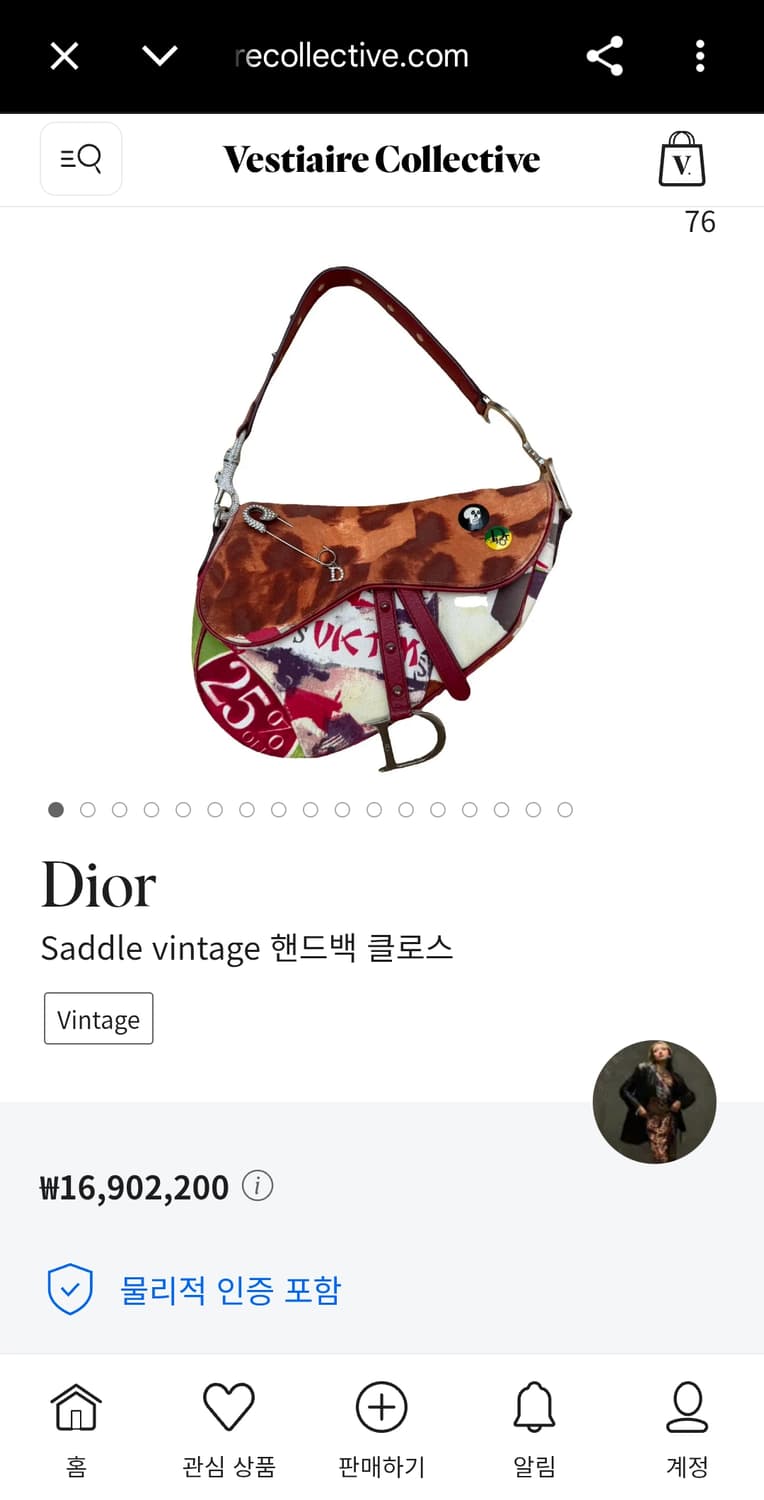The image size is (764, 1500).
Task: View the 물리적 인증 포함 shield badge
Action: tap(69, 1289)
